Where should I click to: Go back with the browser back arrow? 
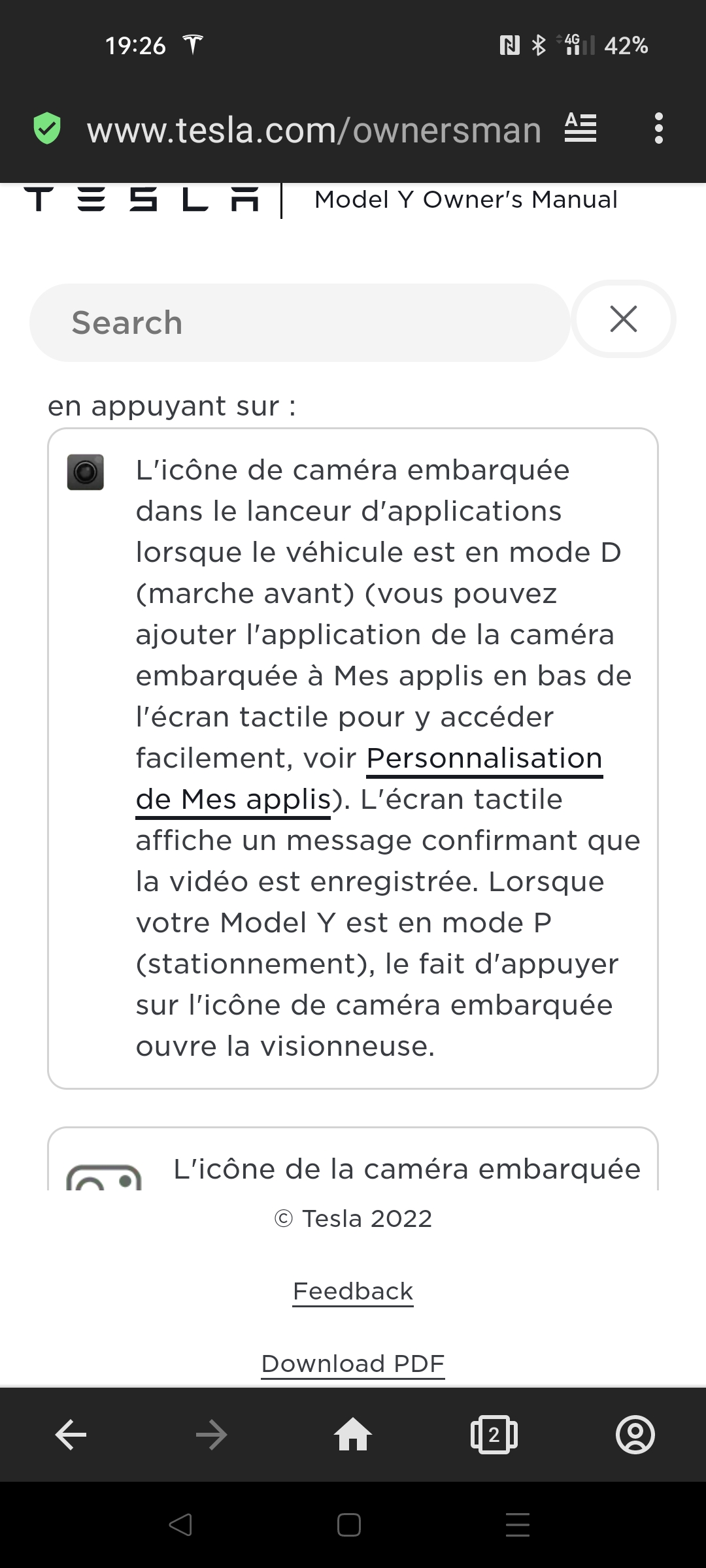(x=71, y=1435)
